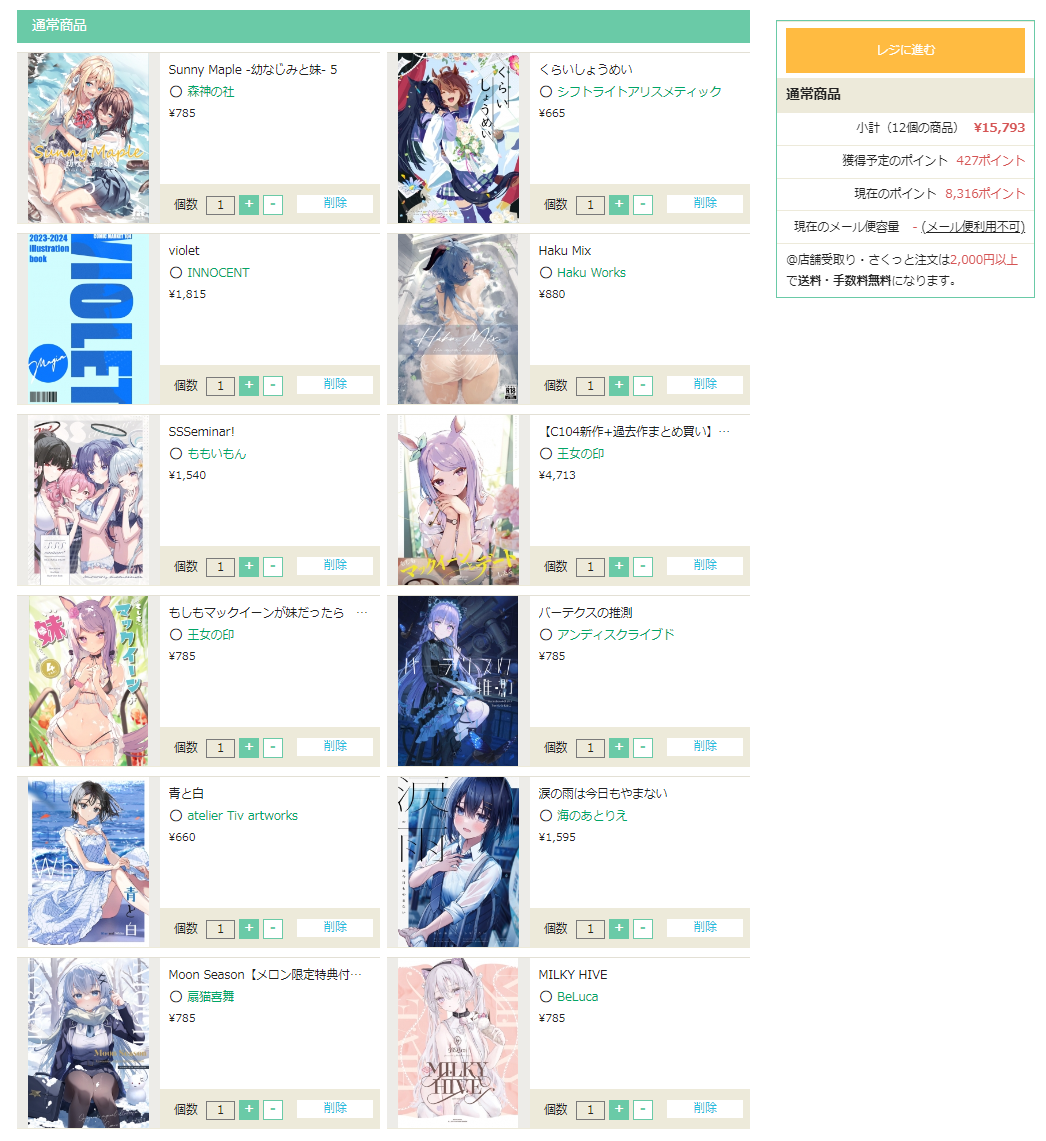Open Moon Season product title
This screenshot has height=1141, width=1046.
[x=264, y=974]
